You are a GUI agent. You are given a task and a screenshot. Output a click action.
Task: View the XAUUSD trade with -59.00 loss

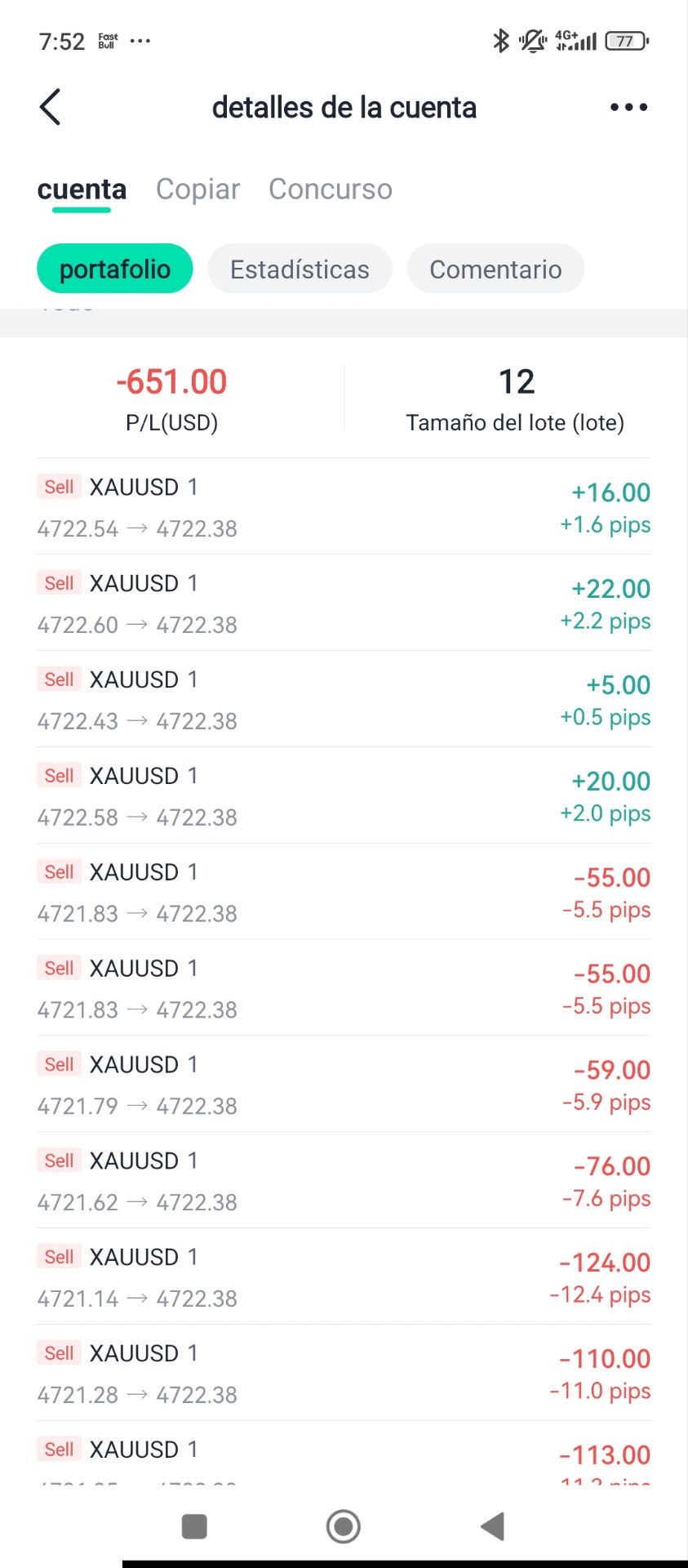344,1085
